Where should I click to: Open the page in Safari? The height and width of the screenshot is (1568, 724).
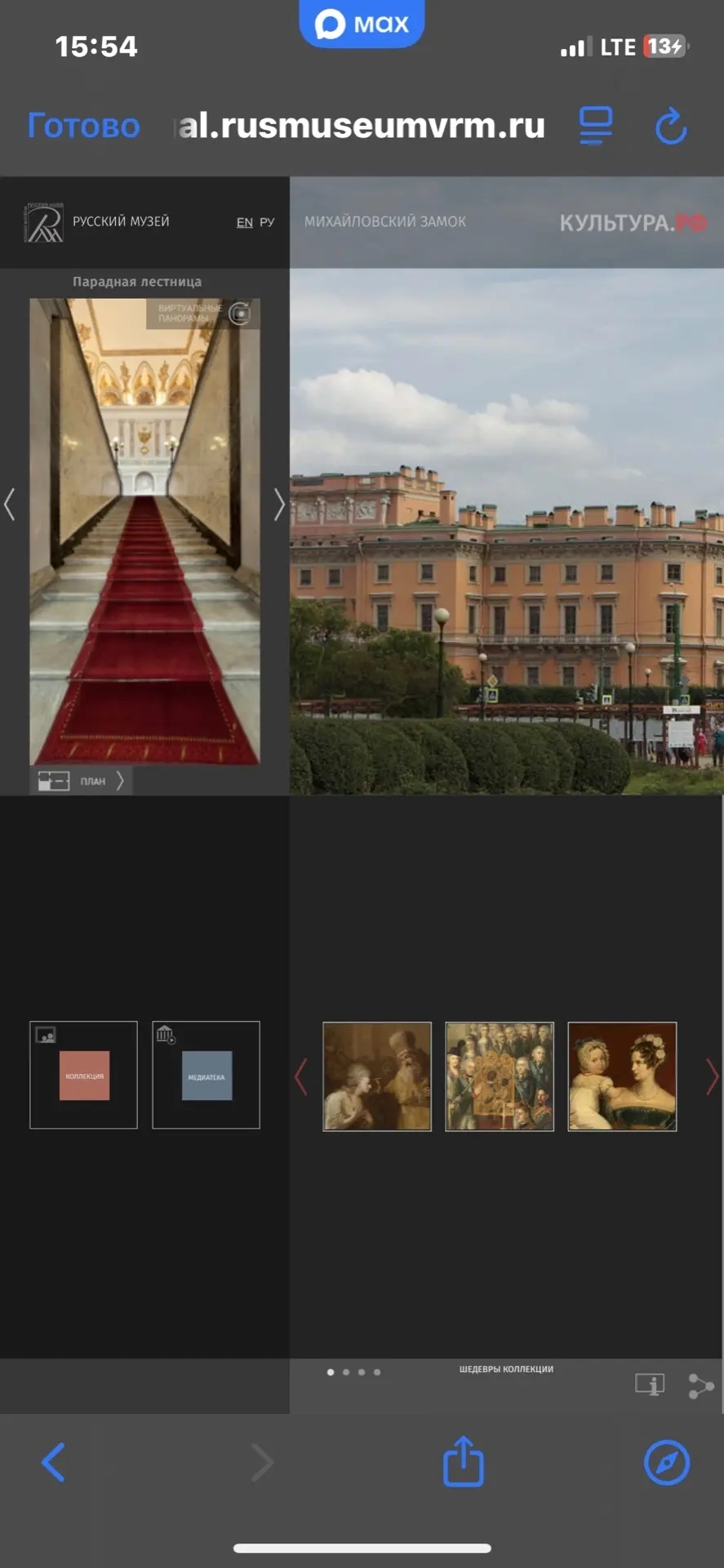point(667,1462)
